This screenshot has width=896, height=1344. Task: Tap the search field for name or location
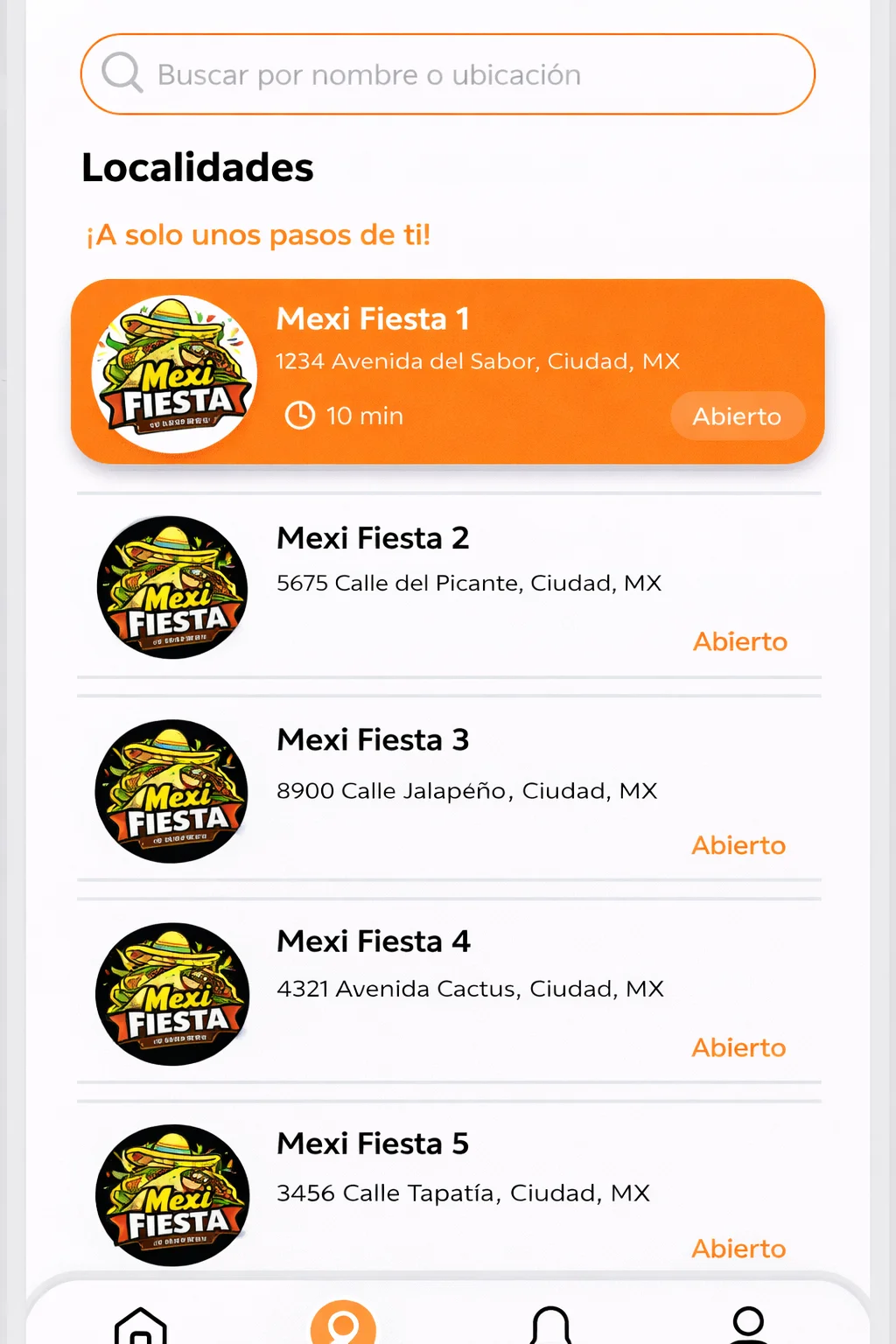448,74
